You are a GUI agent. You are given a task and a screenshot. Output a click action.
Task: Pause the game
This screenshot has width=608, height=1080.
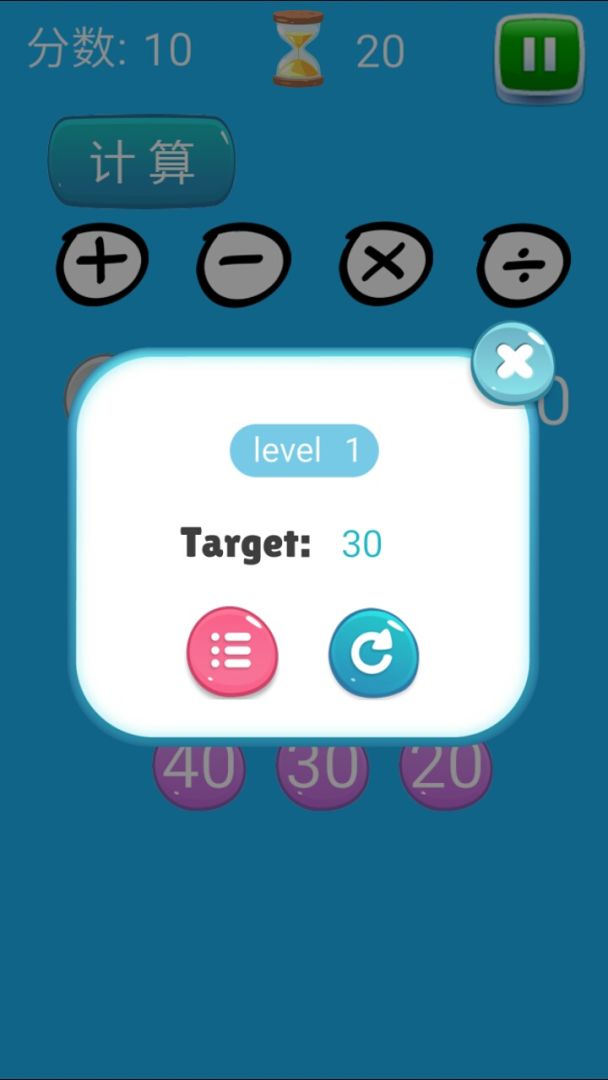click(x=540, y=56)
